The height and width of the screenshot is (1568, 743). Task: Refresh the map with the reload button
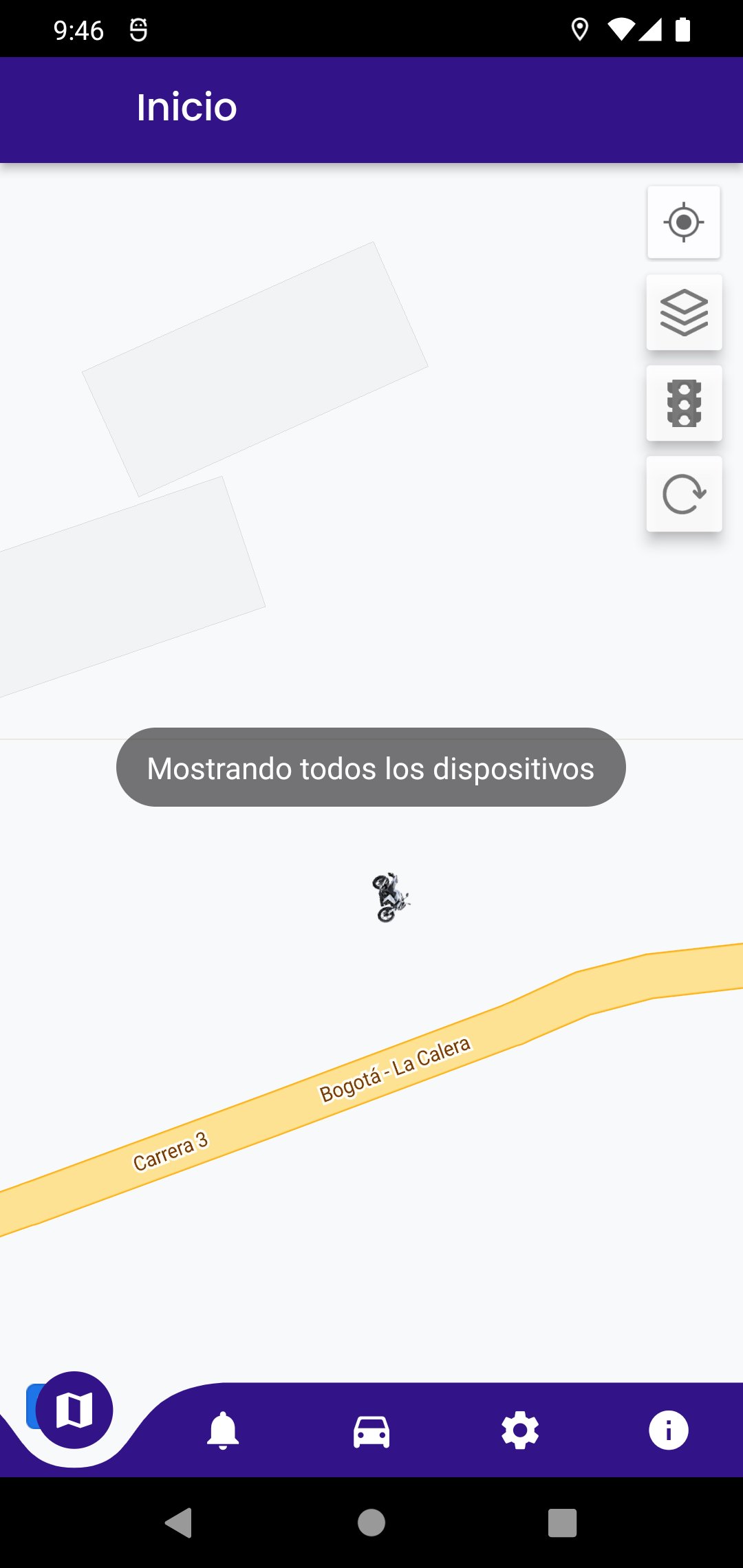pos(684,494)
